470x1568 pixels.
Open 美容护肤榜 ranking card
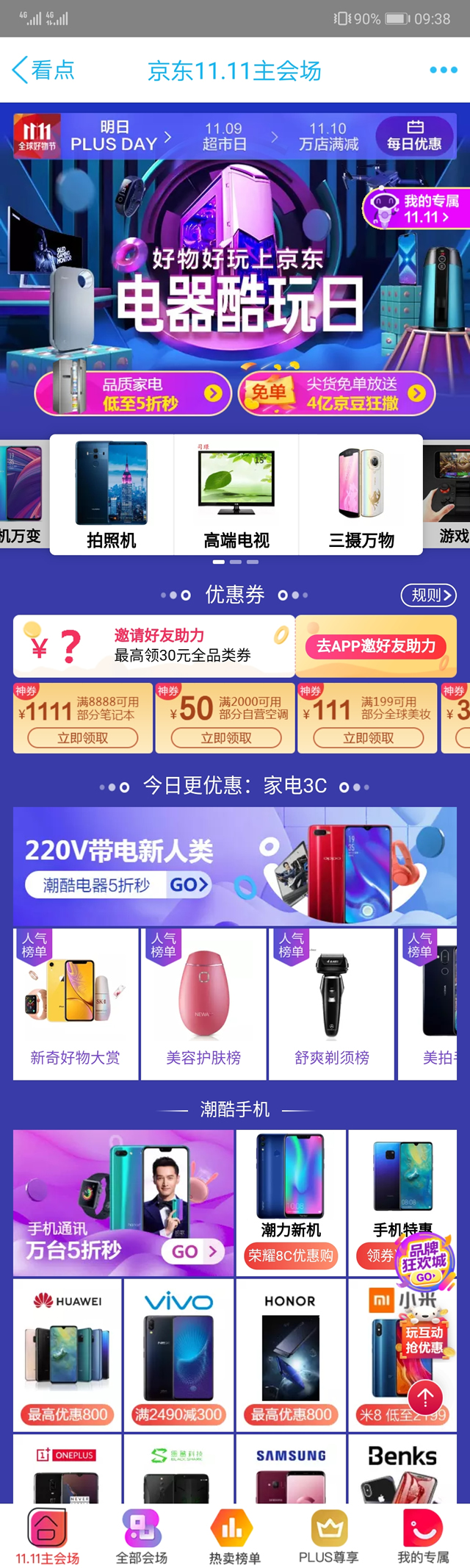(203, 1004)
